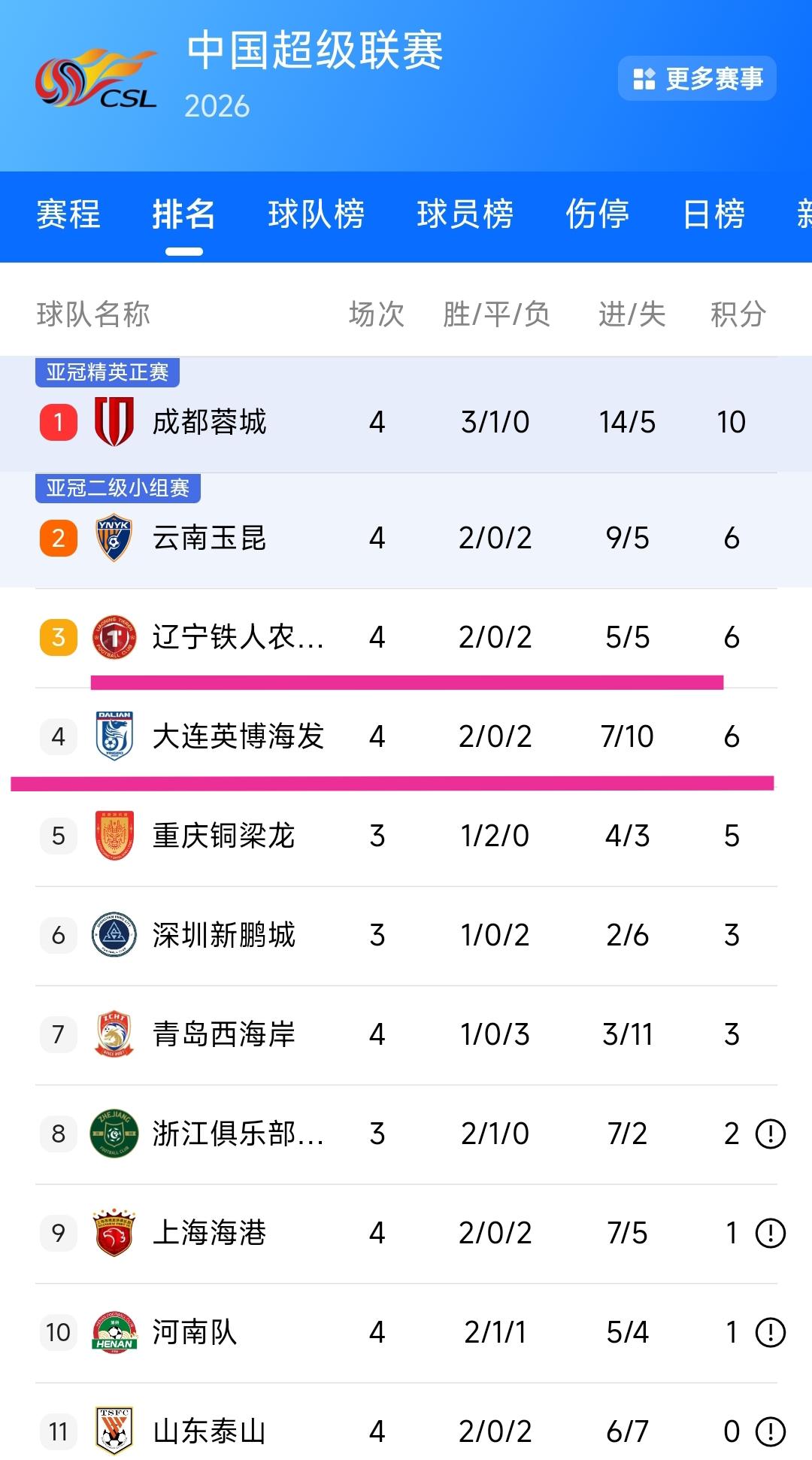View the 日榜 tab
812x1460 pixels.
pos(713,216)
